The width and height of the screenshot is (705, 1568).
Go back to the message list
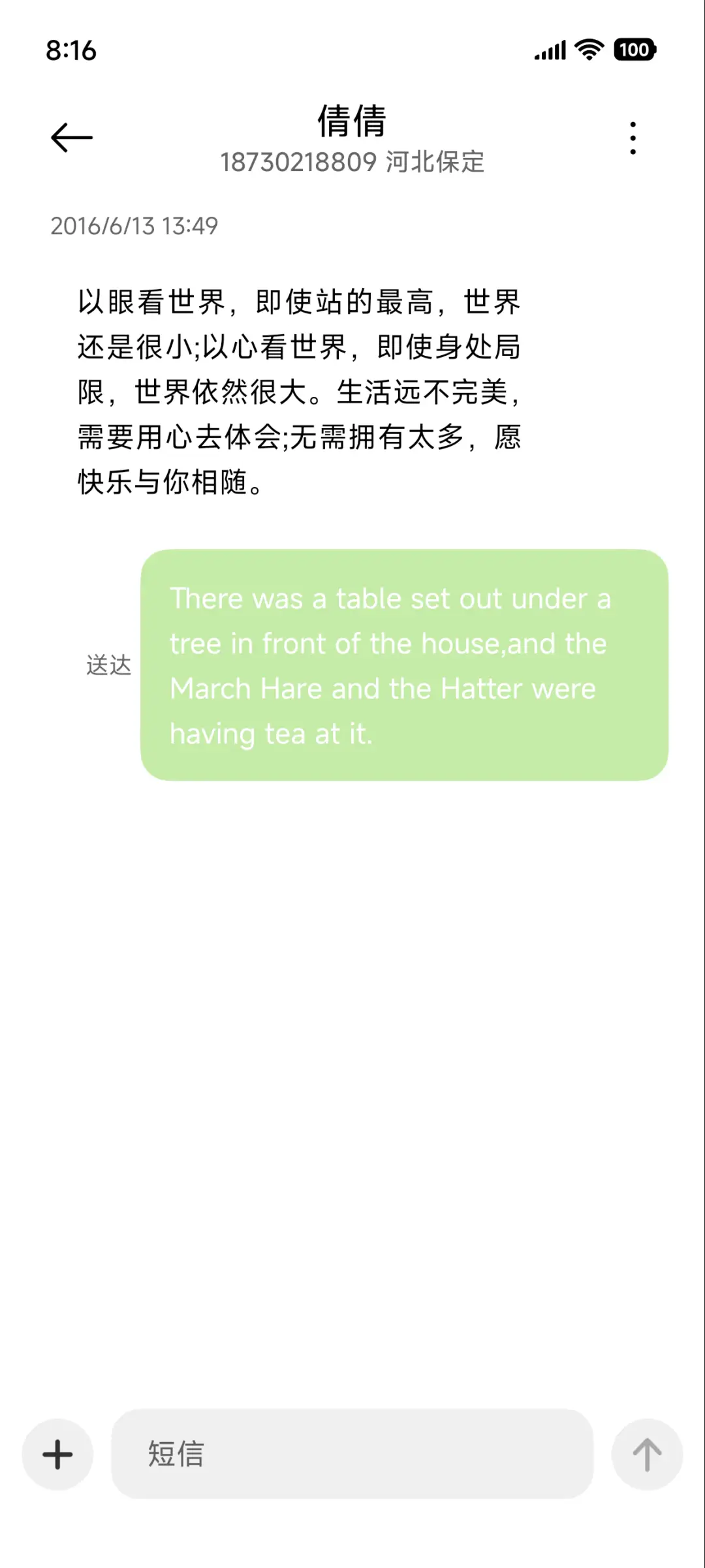(72, 138)
